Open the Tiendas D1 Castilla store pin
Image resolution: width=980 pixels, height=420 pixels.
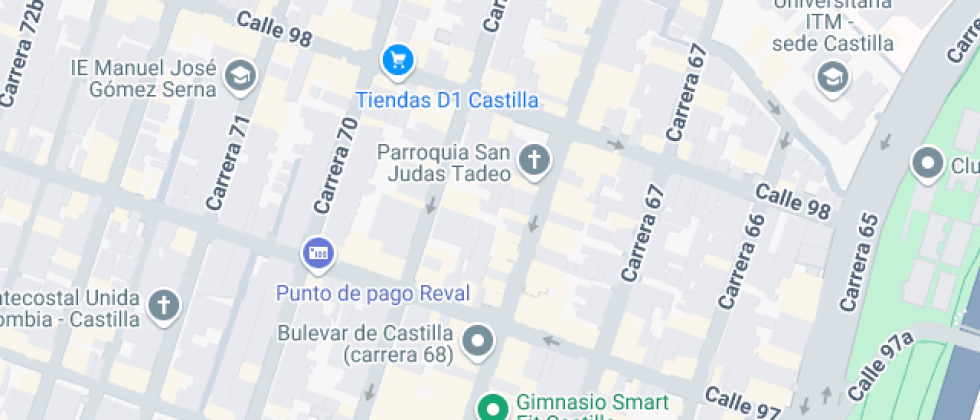point(399,61)
